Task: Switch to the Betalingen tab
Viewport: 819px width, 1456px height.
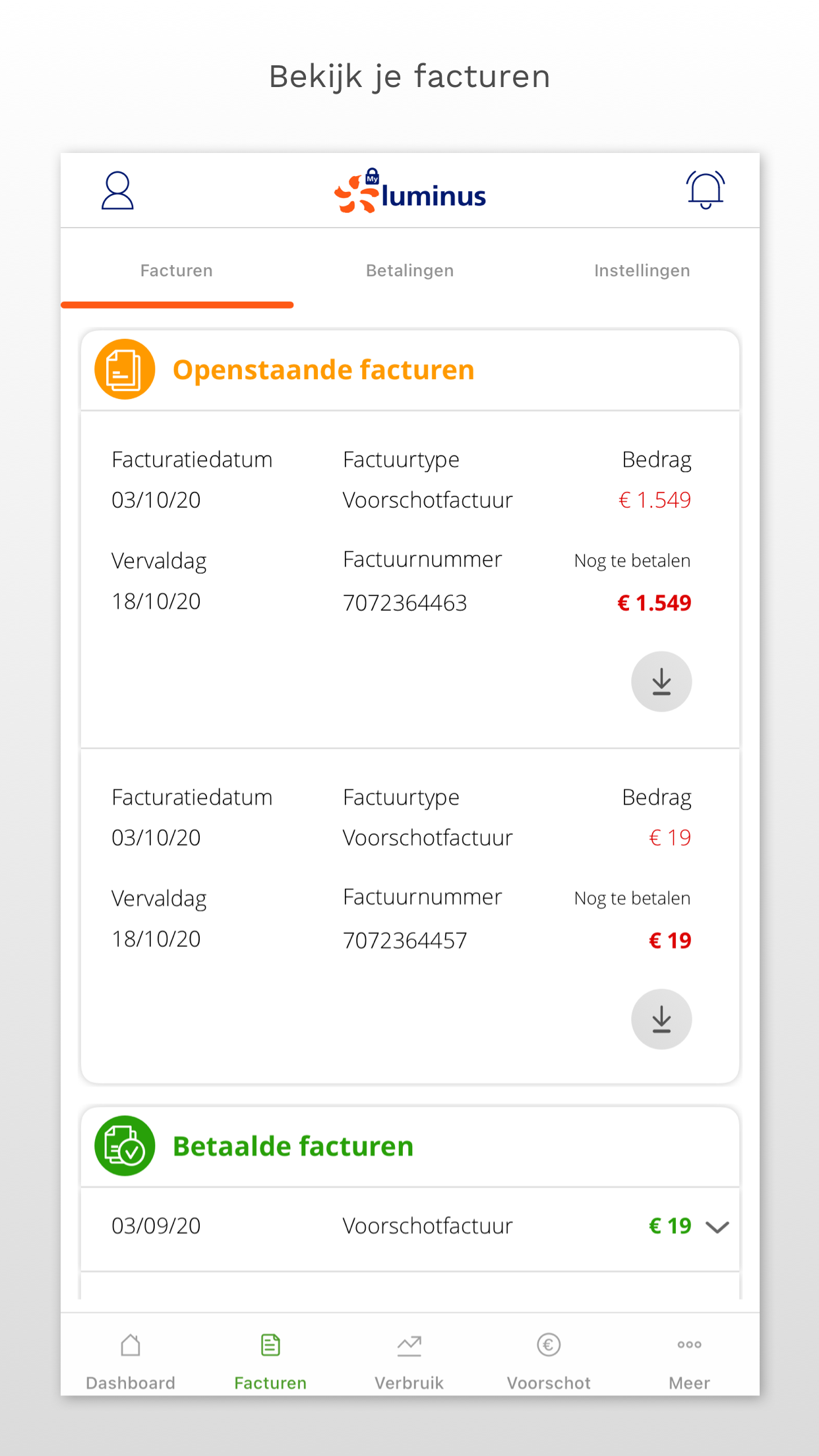Action: pos(409,270)
